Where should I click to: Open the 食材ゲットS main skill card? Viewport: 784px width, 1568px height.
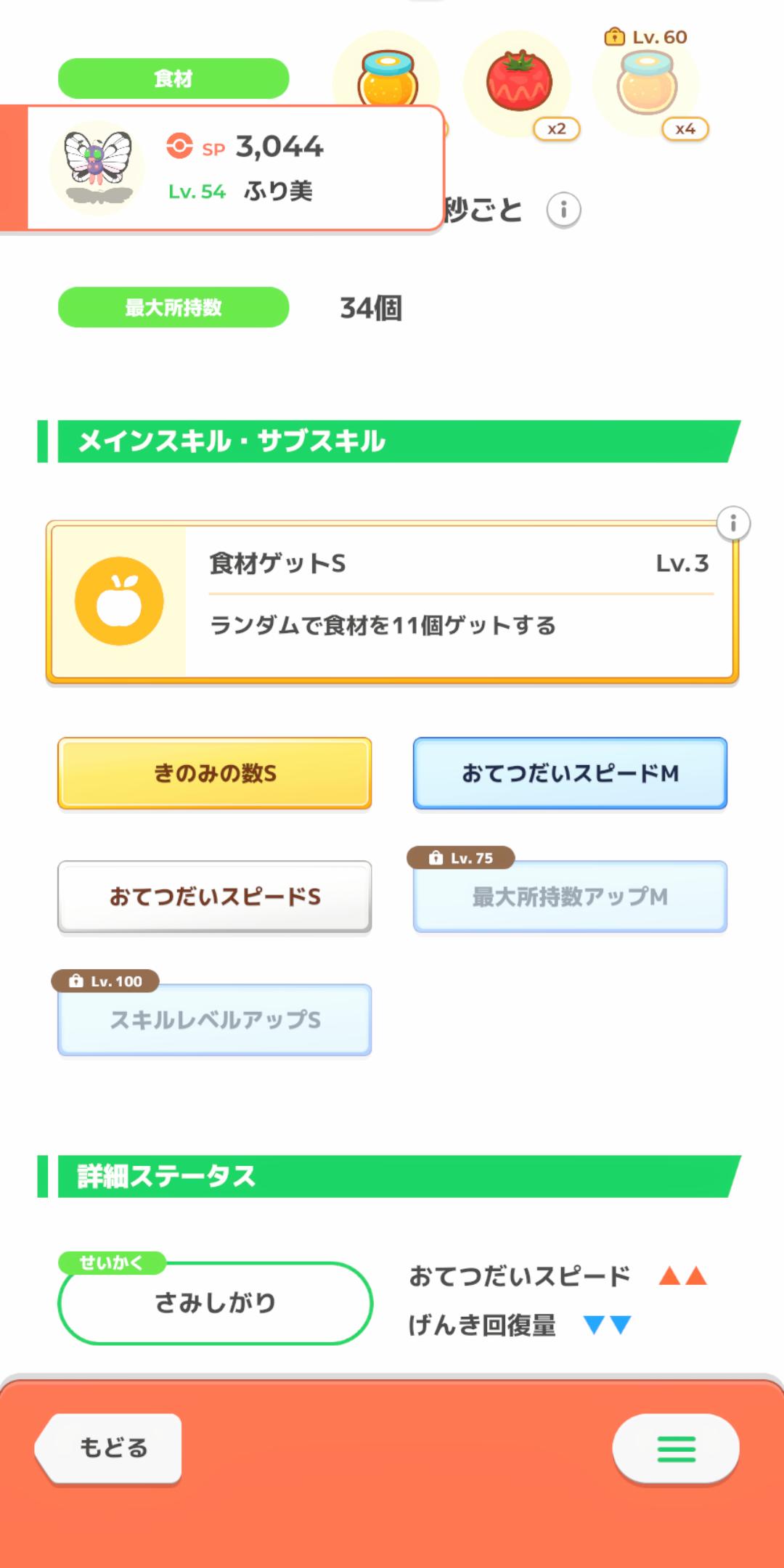pos(392,603)
